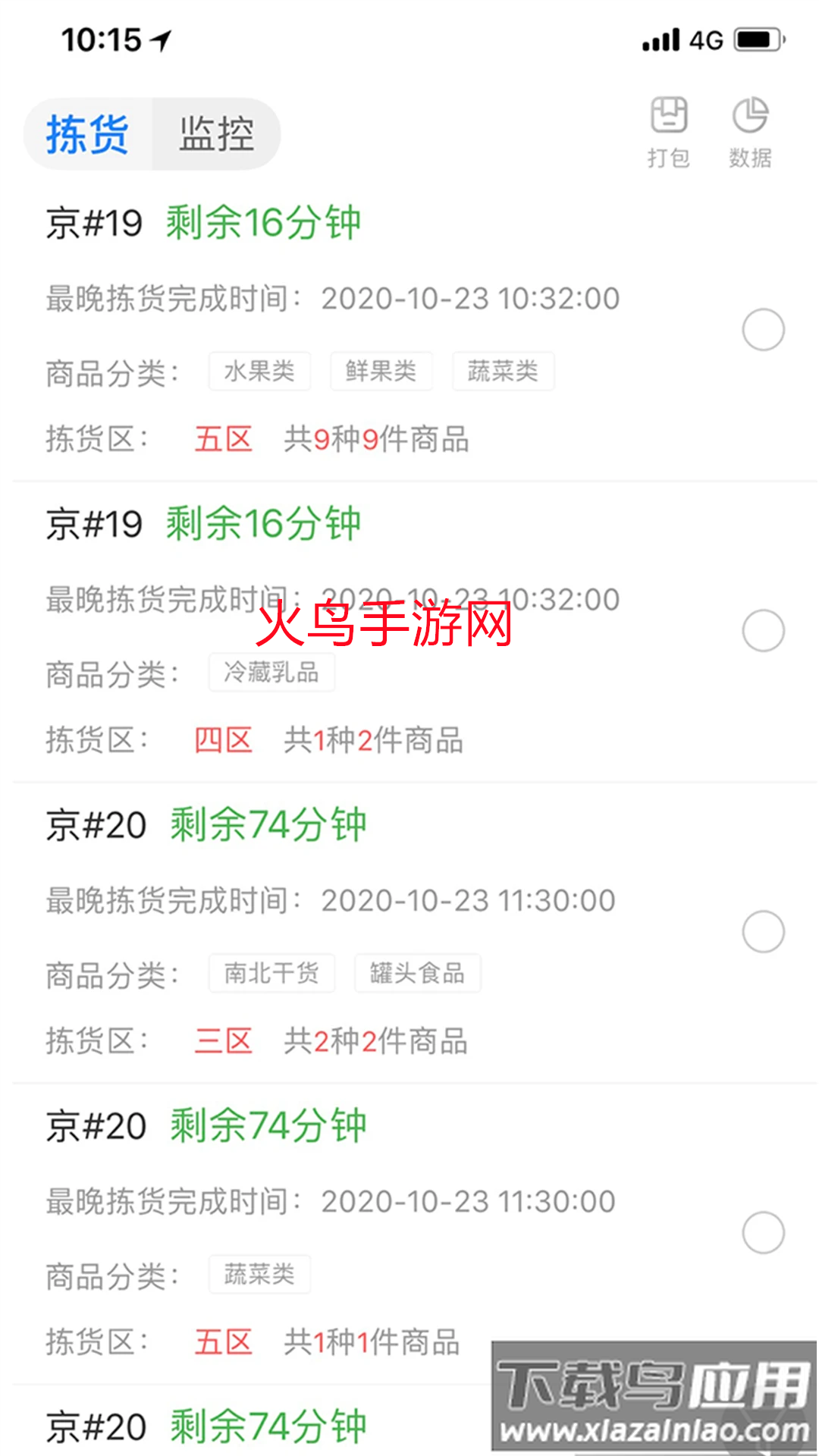Select the circle for the 南北干货 京#20 order
The image size is (819, 1456).
[x=764, y=931]
